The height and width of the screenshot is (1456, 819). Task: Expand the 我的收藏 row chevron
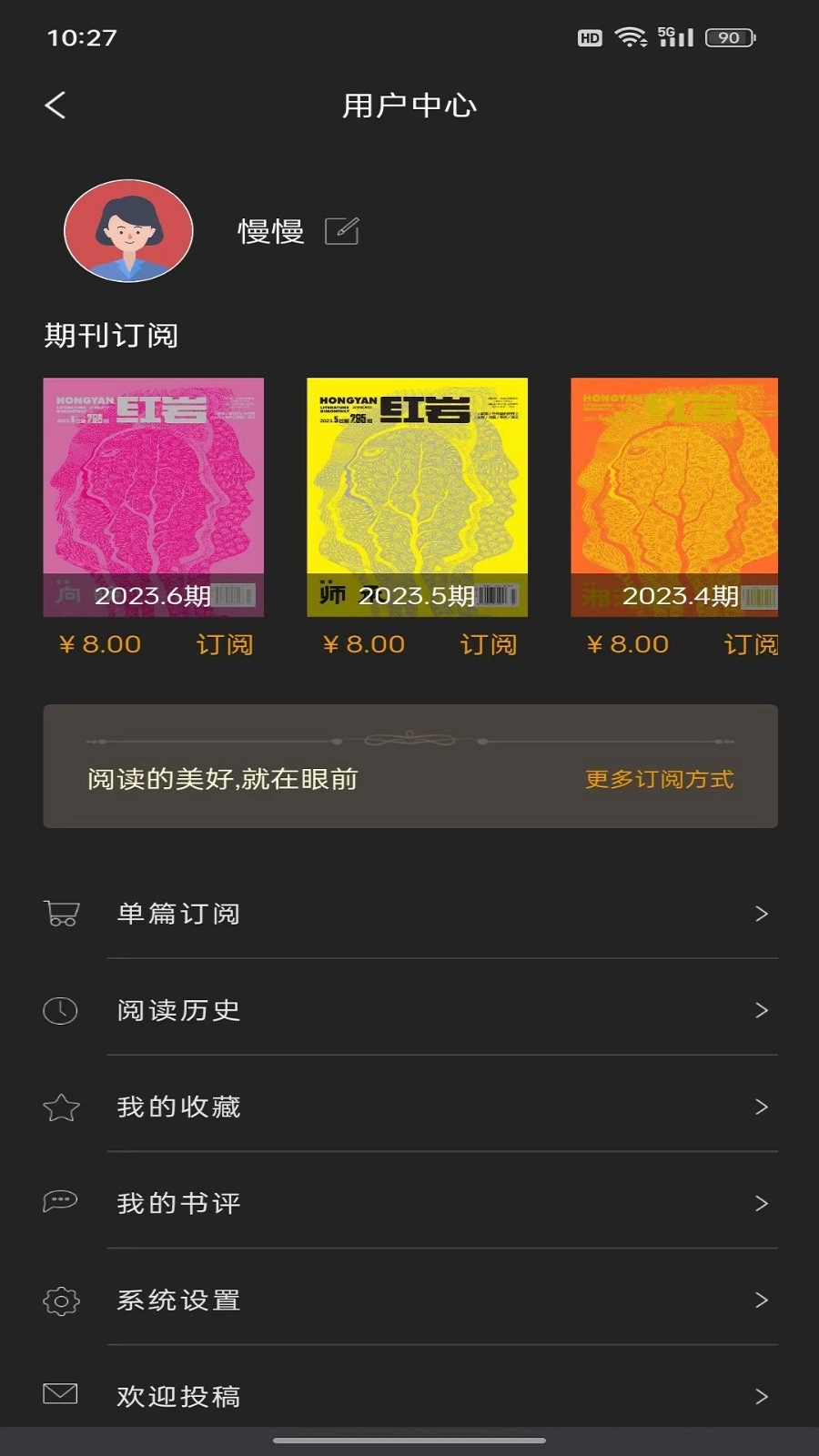[763, 1107]
